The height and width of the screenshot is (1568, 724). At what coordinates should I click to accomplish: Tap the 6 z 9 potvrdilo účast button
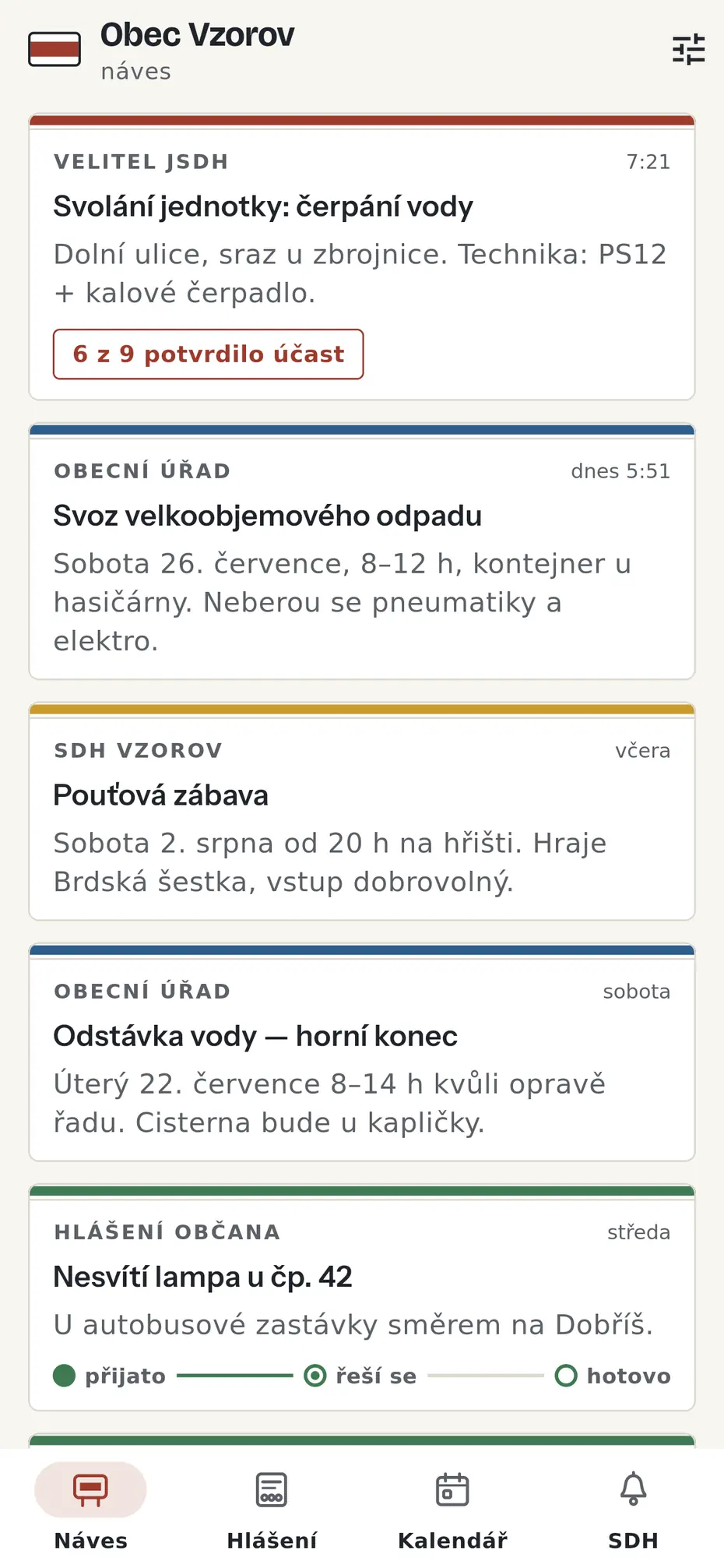(x=208, y=354)
